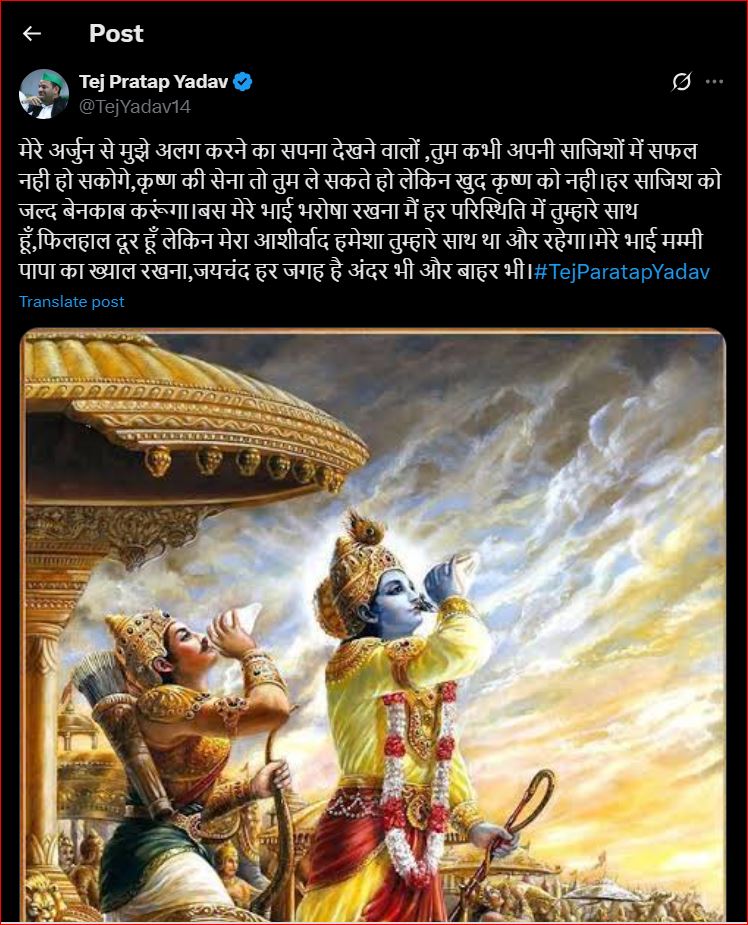
Task: Translate post into another language
Action: point(72,302)
